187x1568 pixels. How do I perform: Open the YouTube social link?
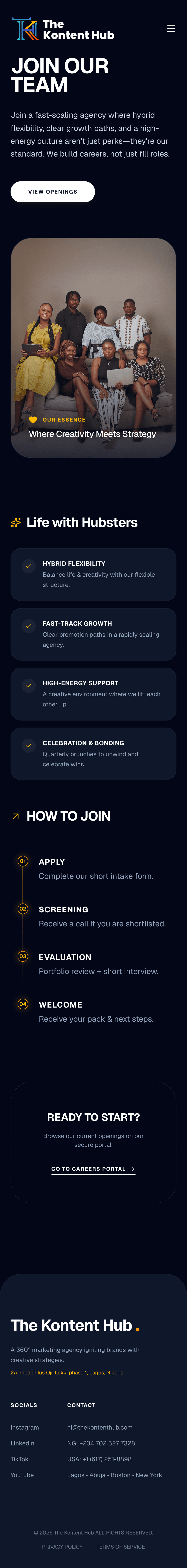(x=22, y=1475)
